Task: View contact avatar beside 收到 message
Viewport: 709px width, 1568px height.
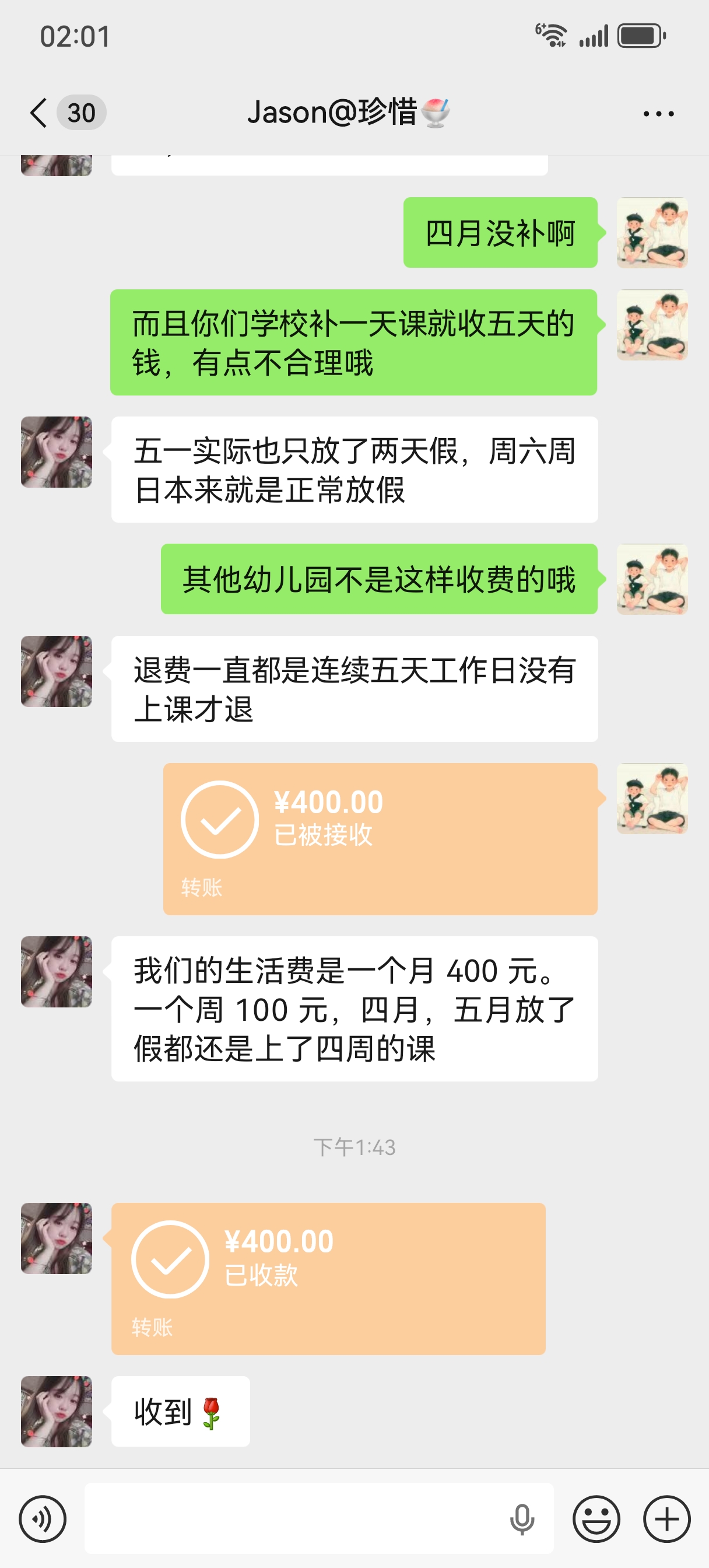Action: click(x=57, y=1411)
